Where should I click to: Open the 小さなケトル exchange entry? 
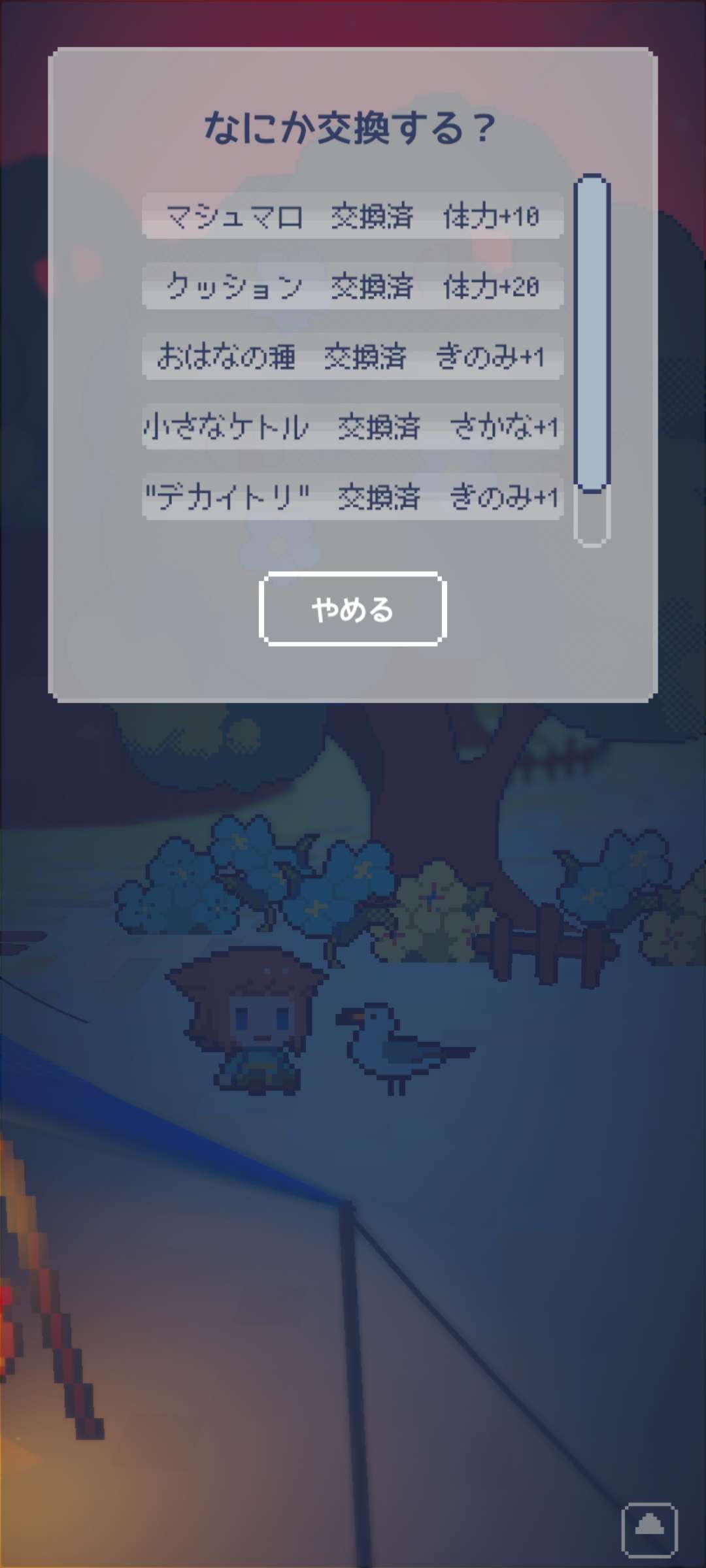(x=352, y=427)
